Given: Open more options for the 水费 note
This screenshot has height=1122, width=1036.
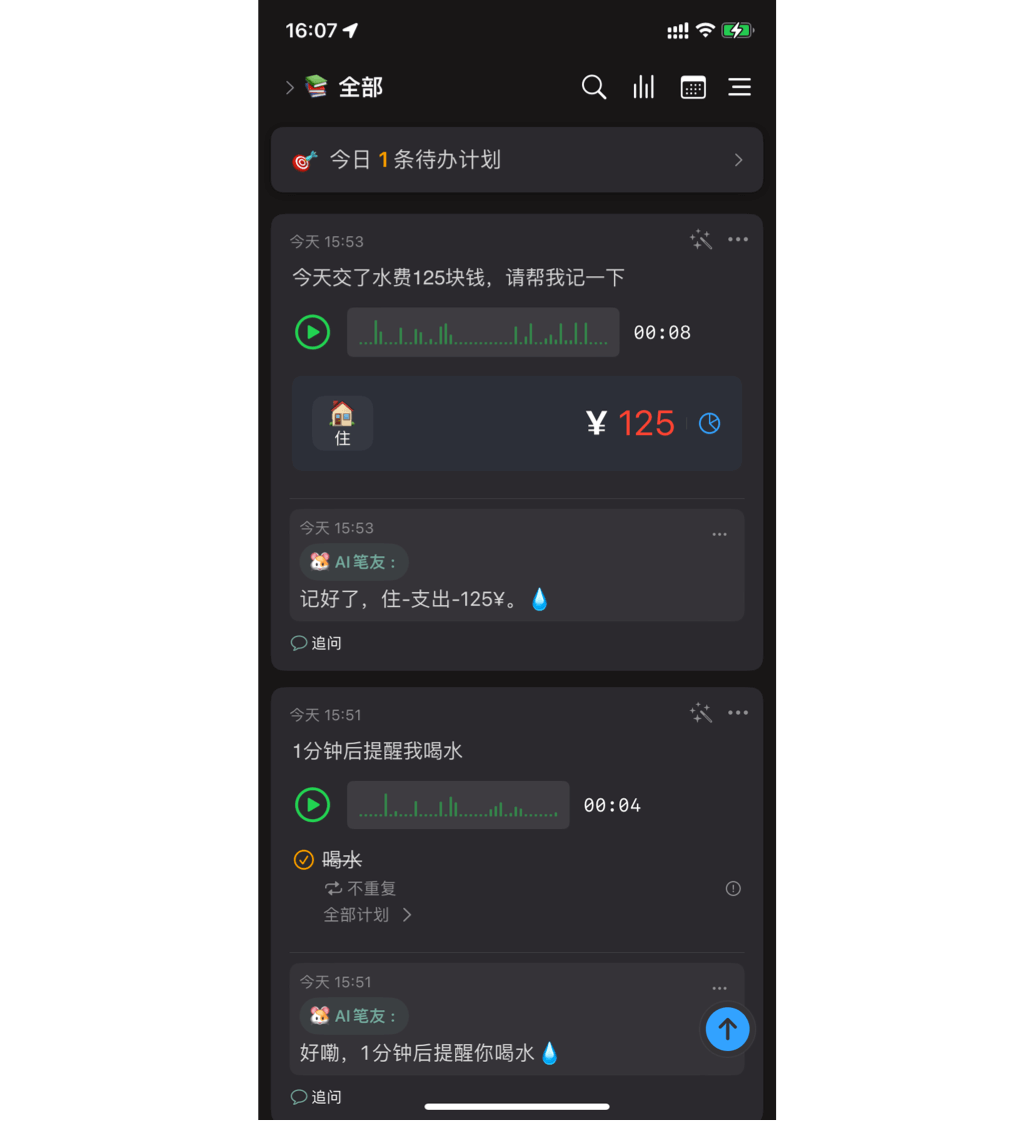Looking at the screenshot, I should 738,240.
